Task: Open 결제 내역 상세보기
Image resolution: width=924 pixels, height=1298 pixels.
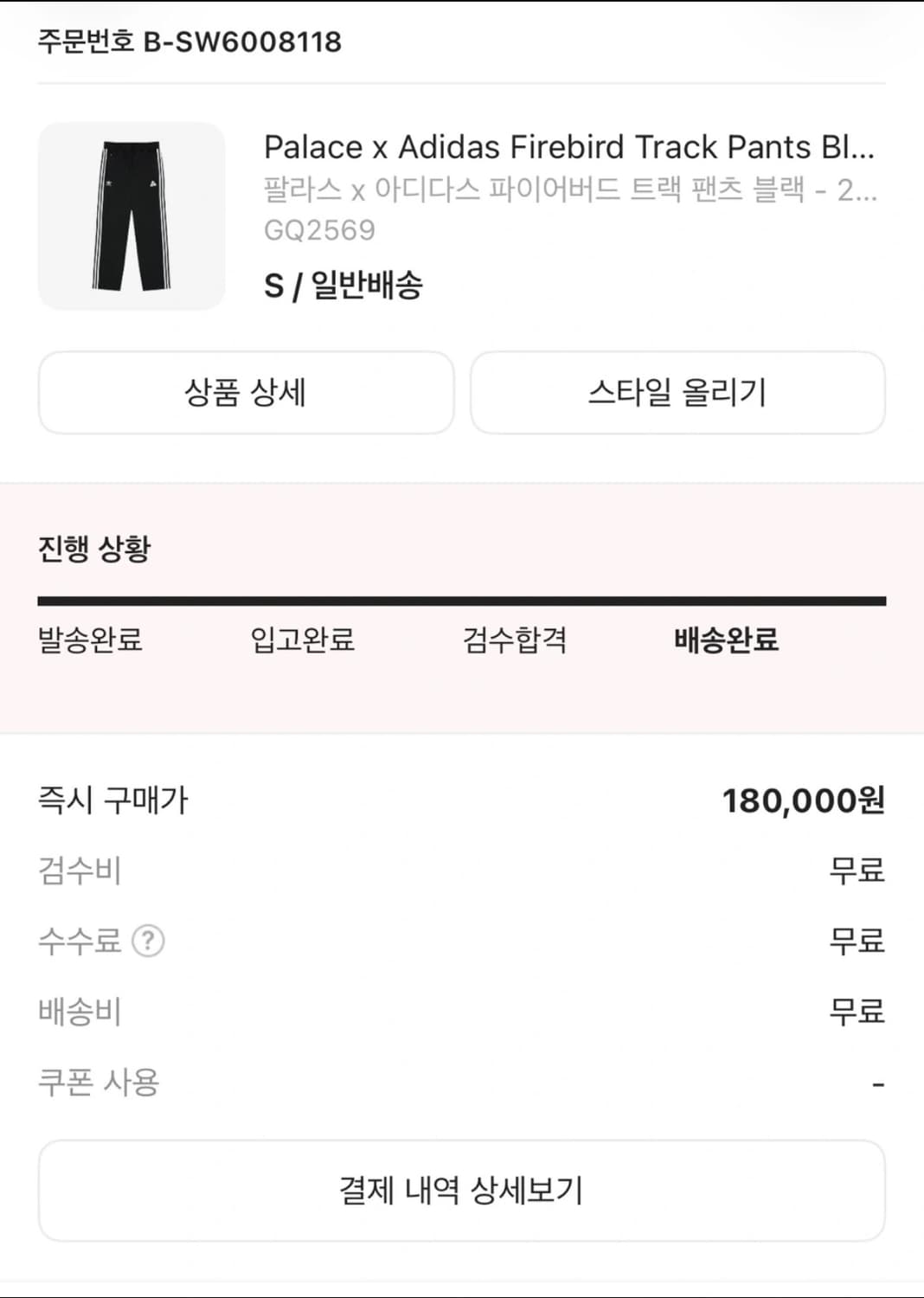Action: point(462,1189)
